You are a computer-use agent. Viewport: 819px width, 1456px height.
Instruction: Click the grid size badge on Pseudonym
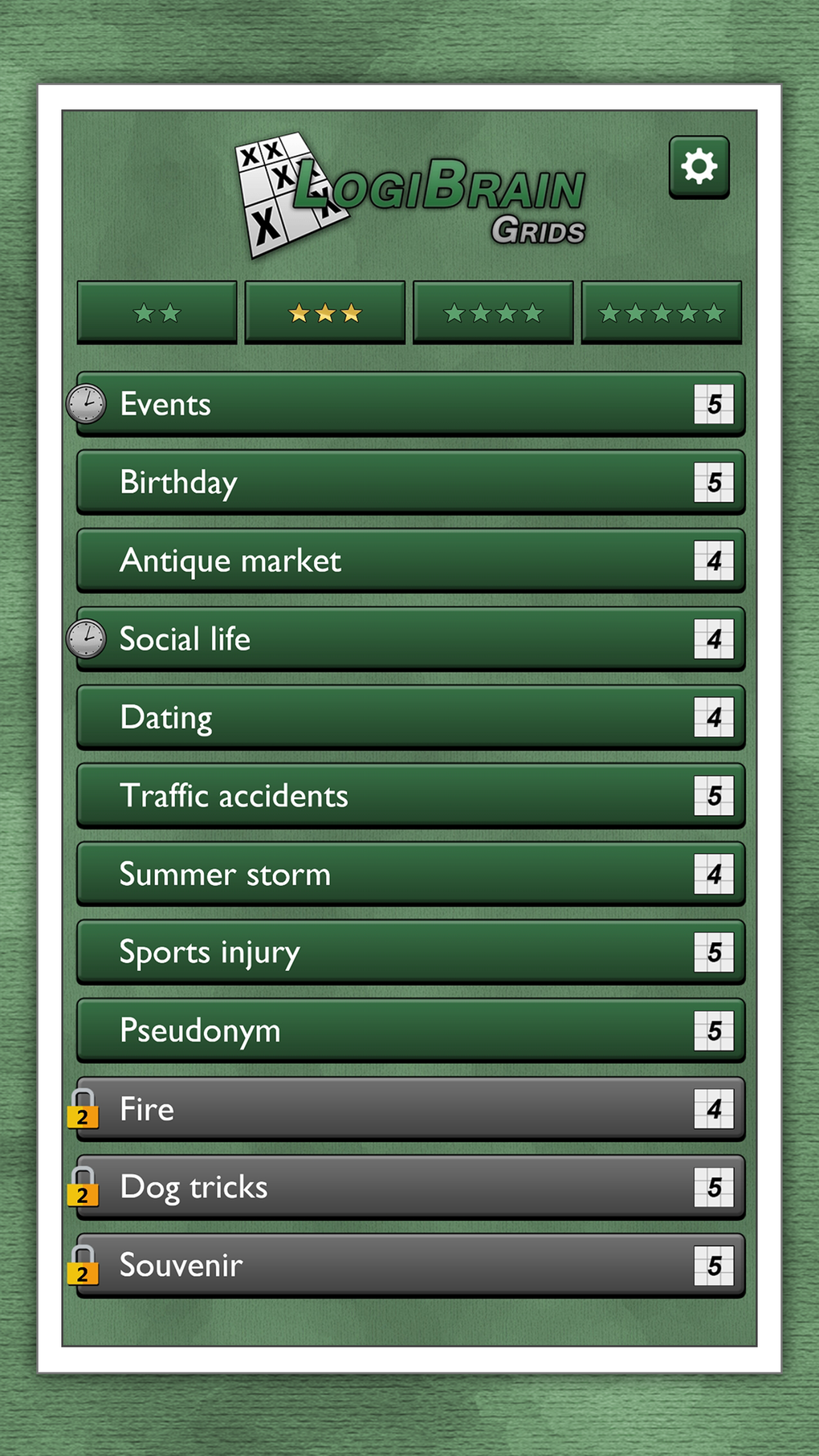pyautogui.click(x=715, y=1030)
